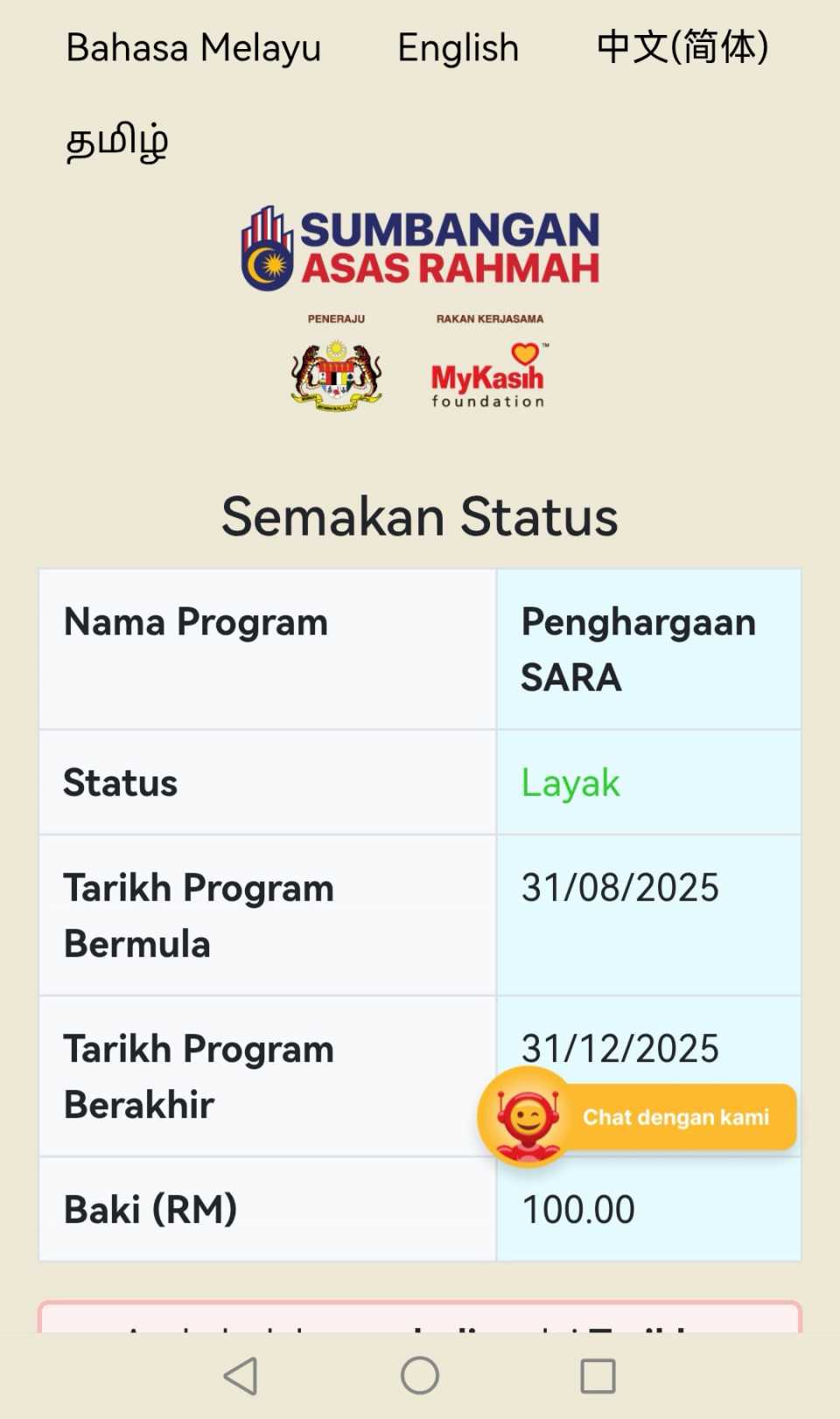Image resolution: width=840 pixels, height=1419 pixels.
Task: Open the Chat dengan kami button
Action: click(639, 1117)
